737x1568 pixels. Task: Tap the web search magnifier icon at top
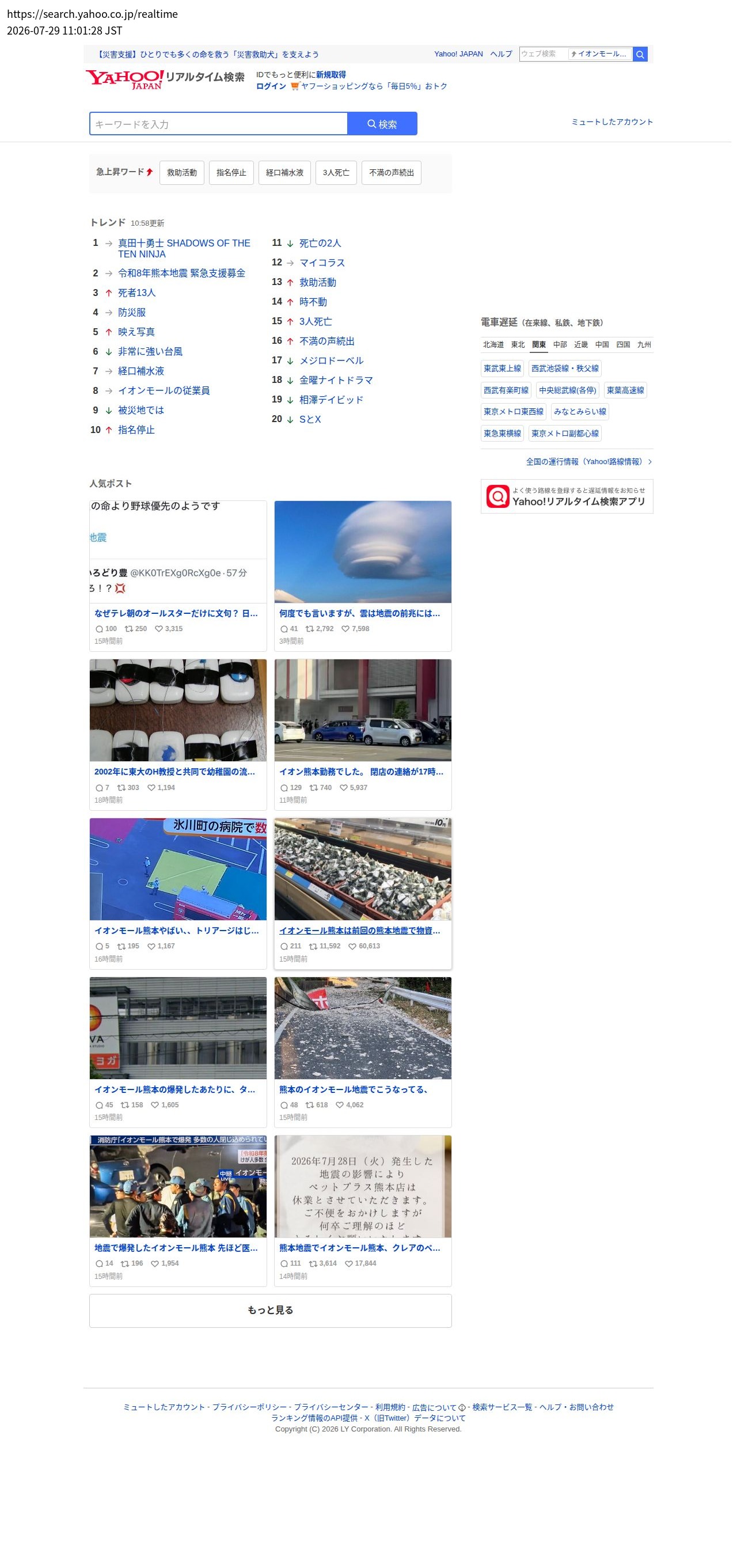(x=640, y=55)
